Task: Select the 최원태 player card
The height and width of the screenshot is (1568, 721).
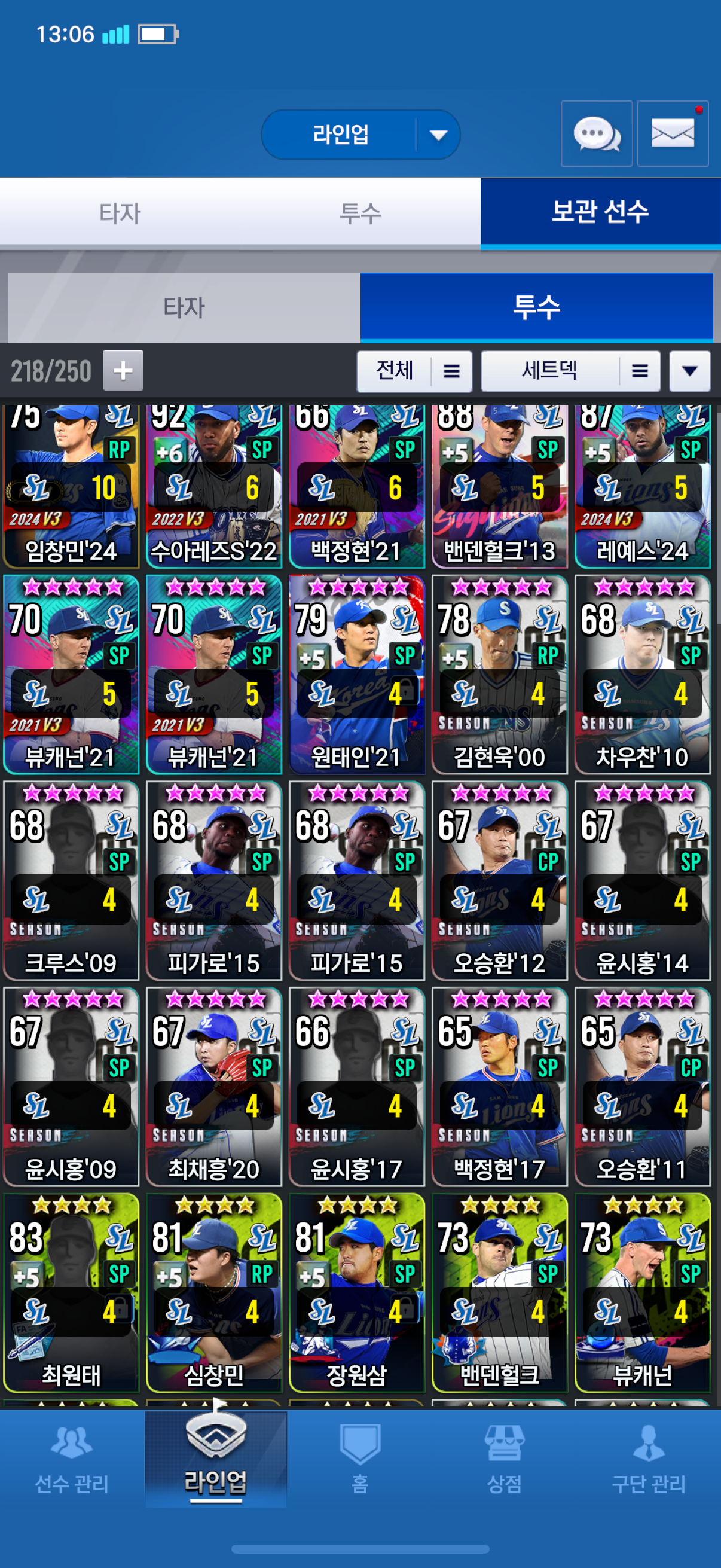Action: [71, 1292]
